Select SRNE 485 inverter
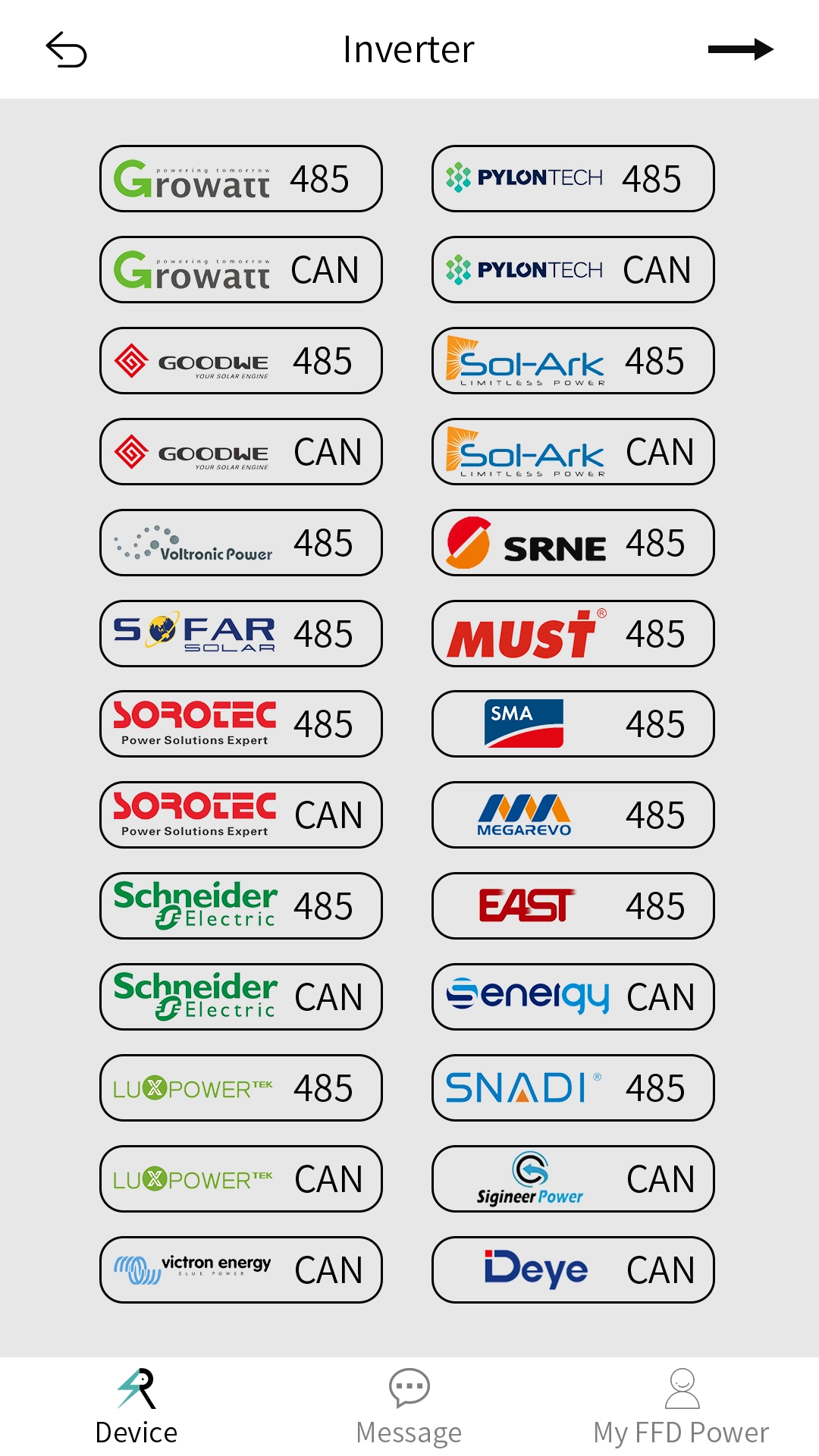819x1456 pixels. 573,542
